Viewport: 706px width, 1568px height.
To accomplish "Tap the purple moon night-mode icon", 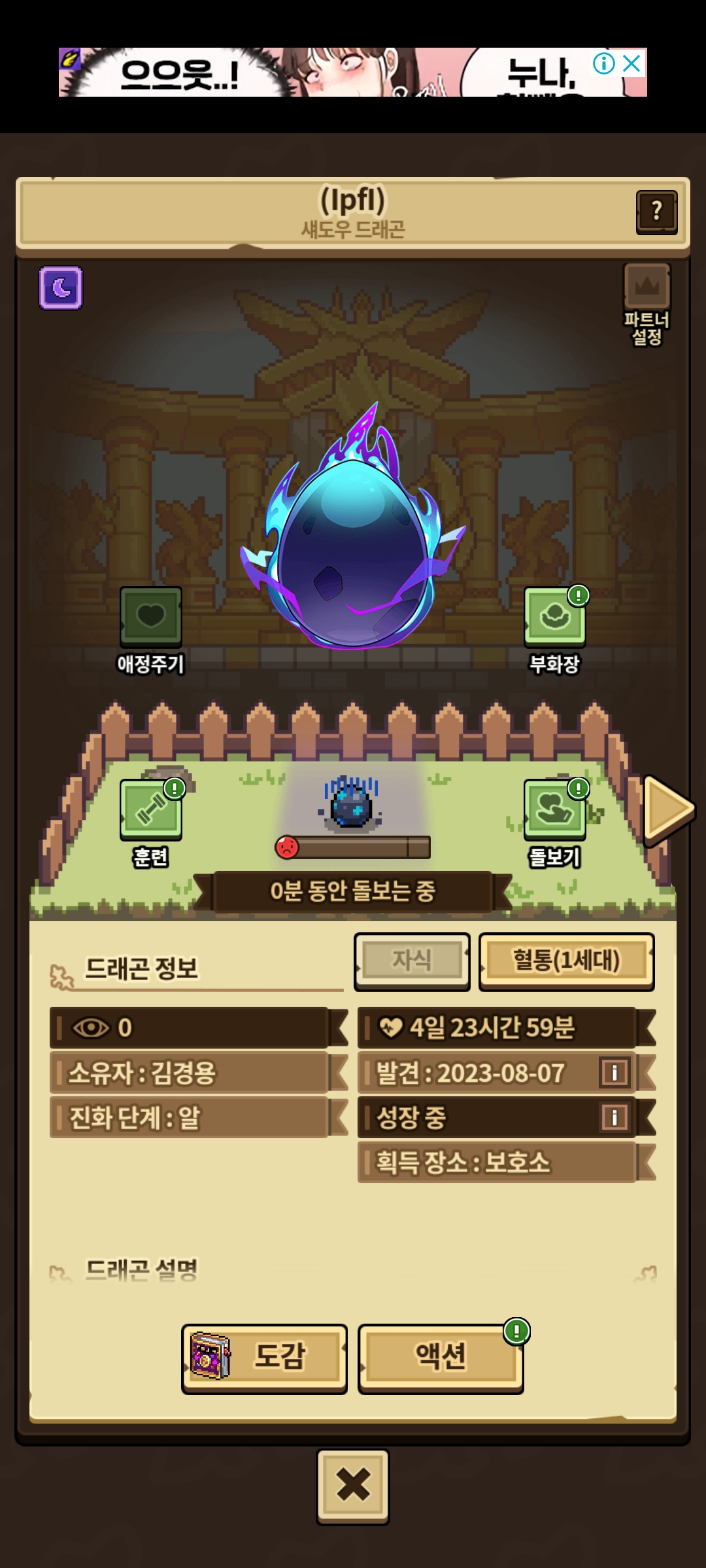I will tap(61, 287).
